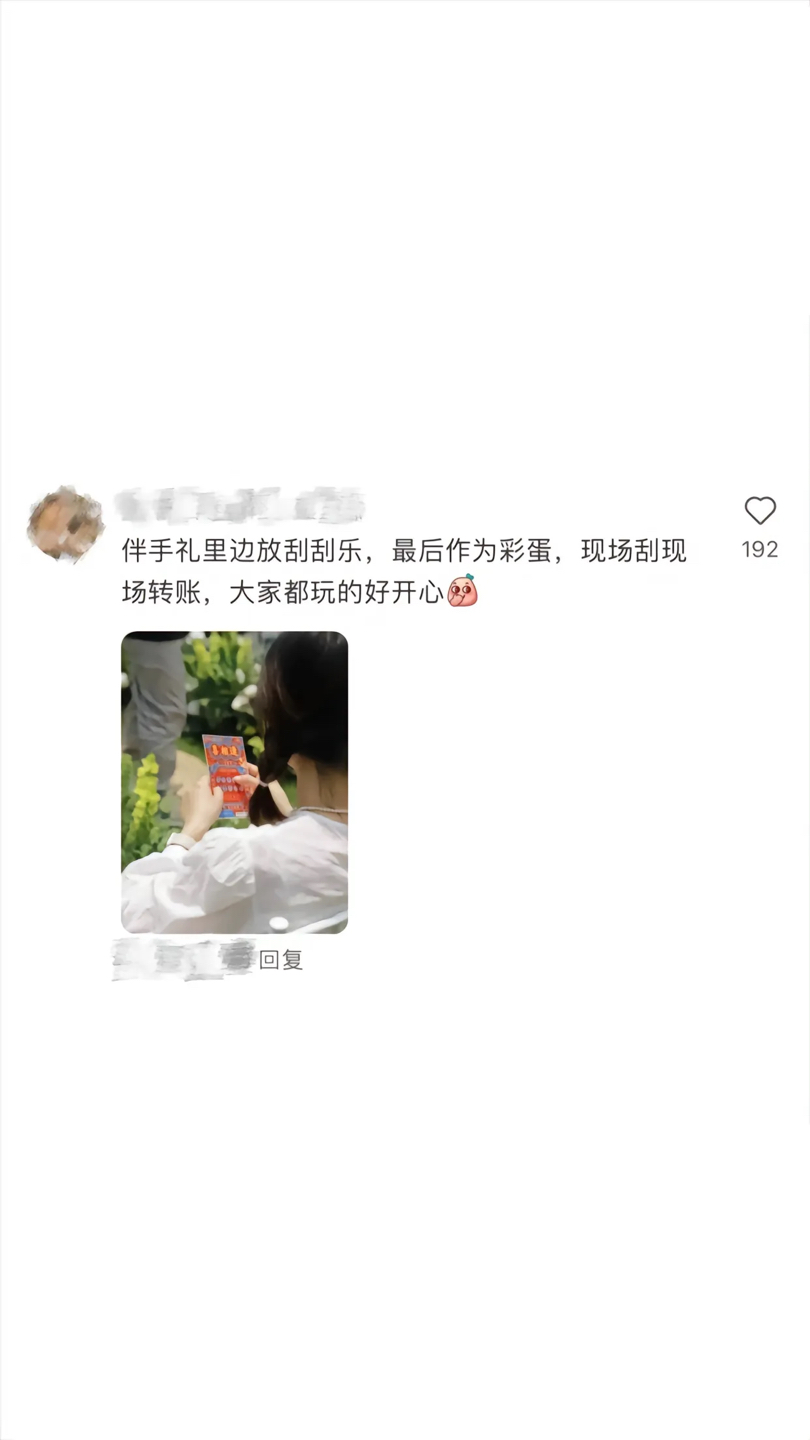810x1440 pixels.
Task: Open the photo attached to the comment
Action: point(234,782)
